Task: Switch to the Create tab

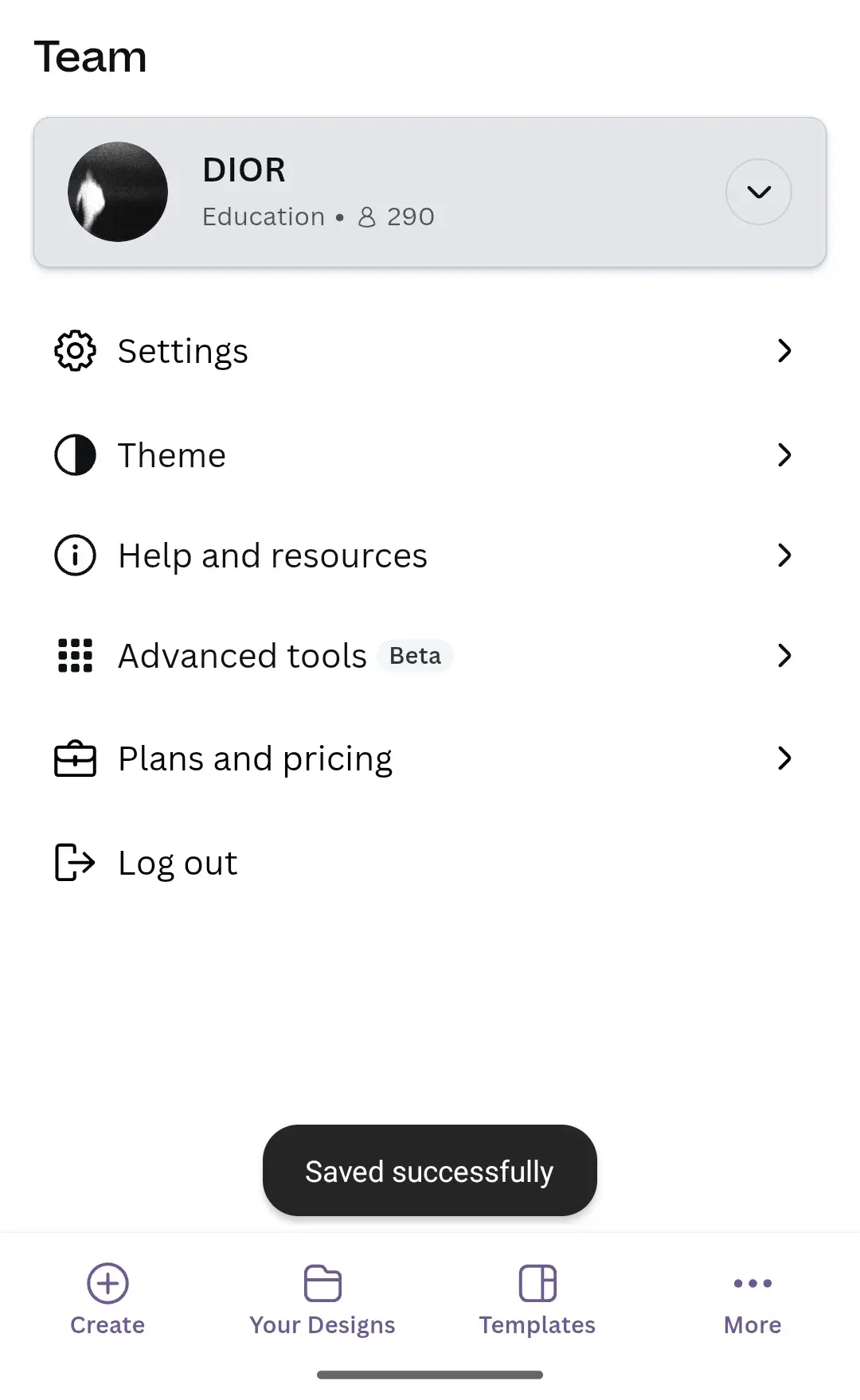Action: (107, 1300)
